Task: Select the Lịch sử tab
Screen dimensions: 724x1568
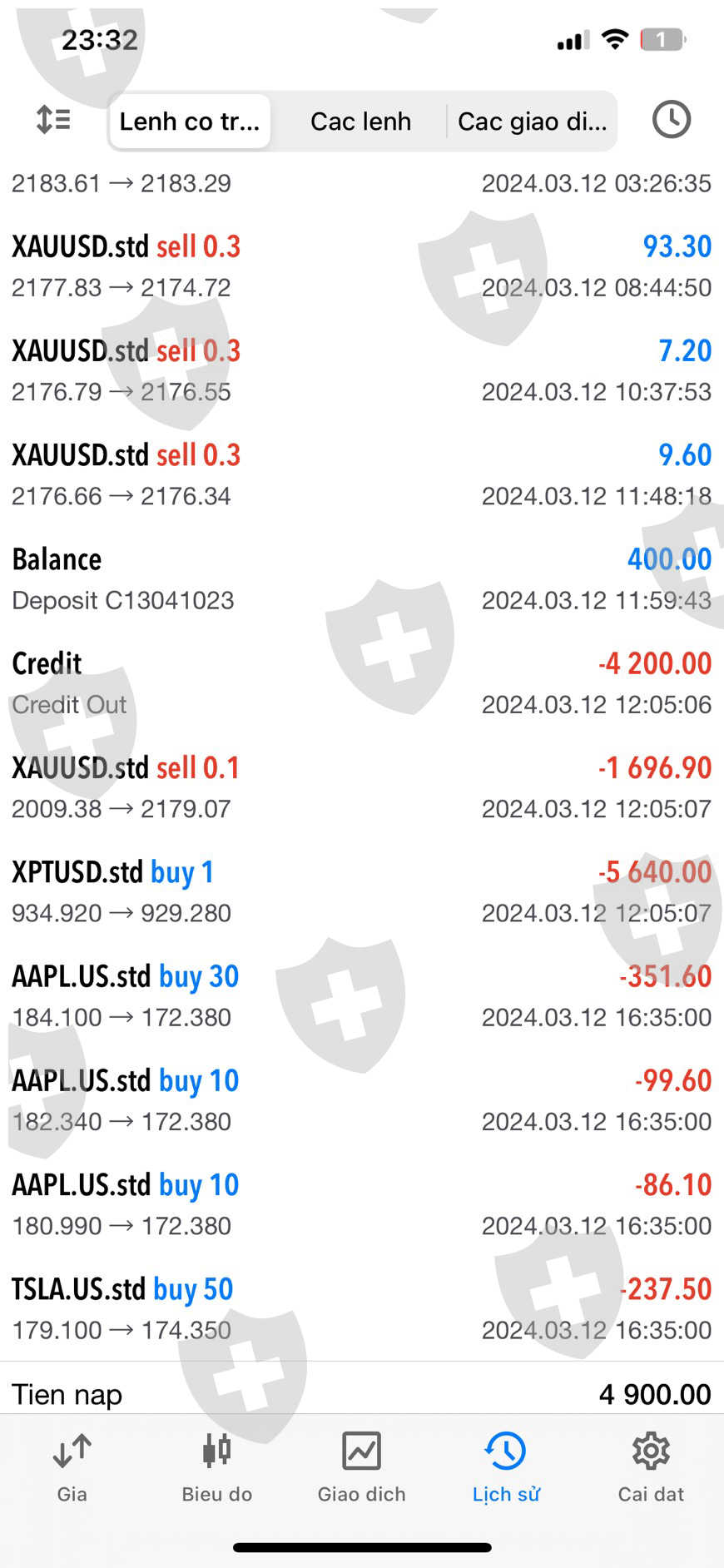Action: [x=506, y=1468]
